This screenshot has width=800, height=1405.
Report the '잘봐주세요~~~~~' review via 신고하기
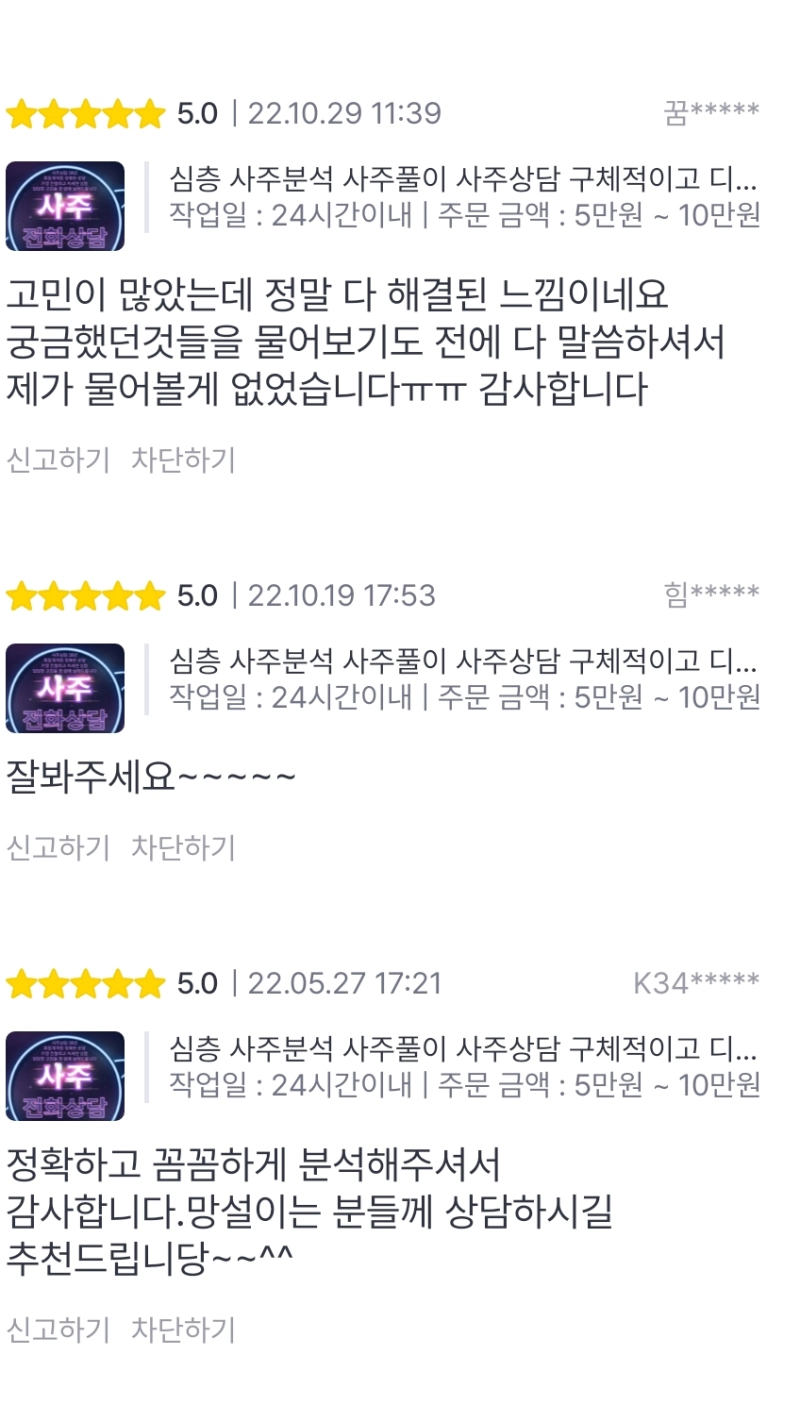coord(57,848)
